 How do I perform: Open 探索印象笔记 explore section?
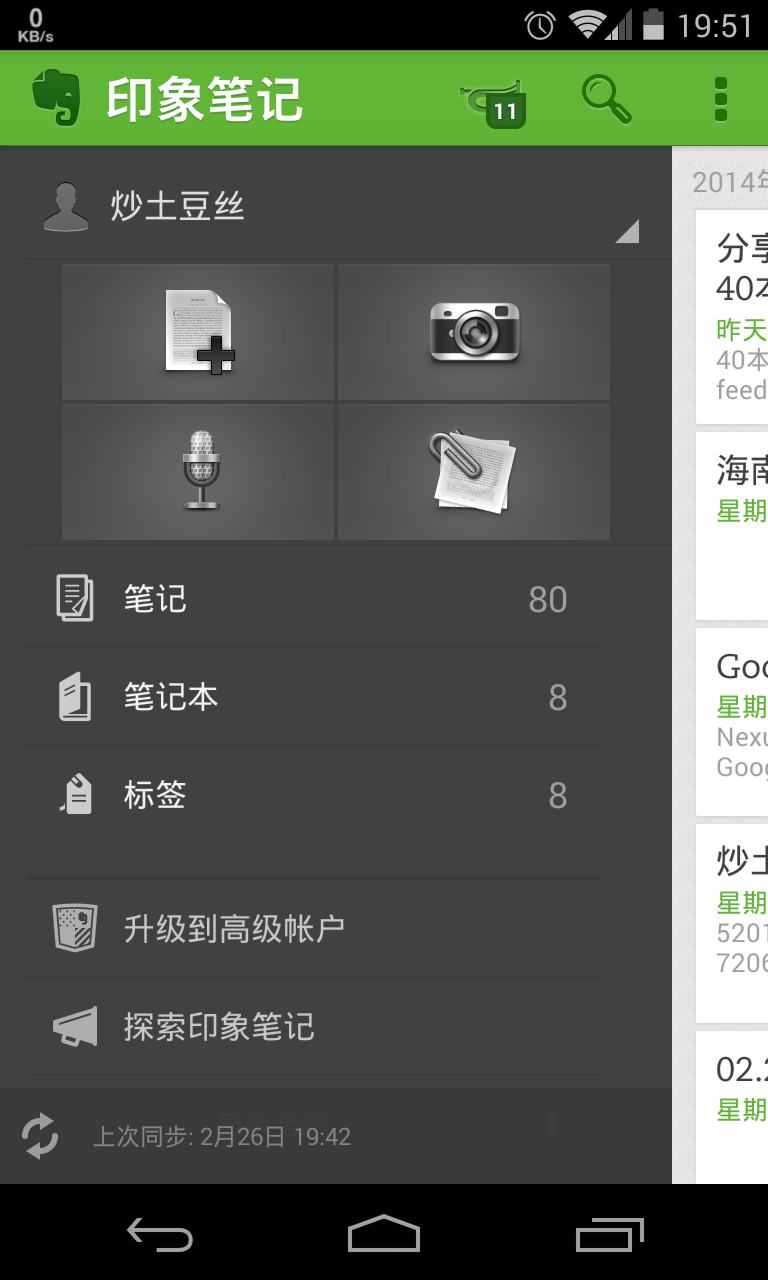pos(312,1027)
